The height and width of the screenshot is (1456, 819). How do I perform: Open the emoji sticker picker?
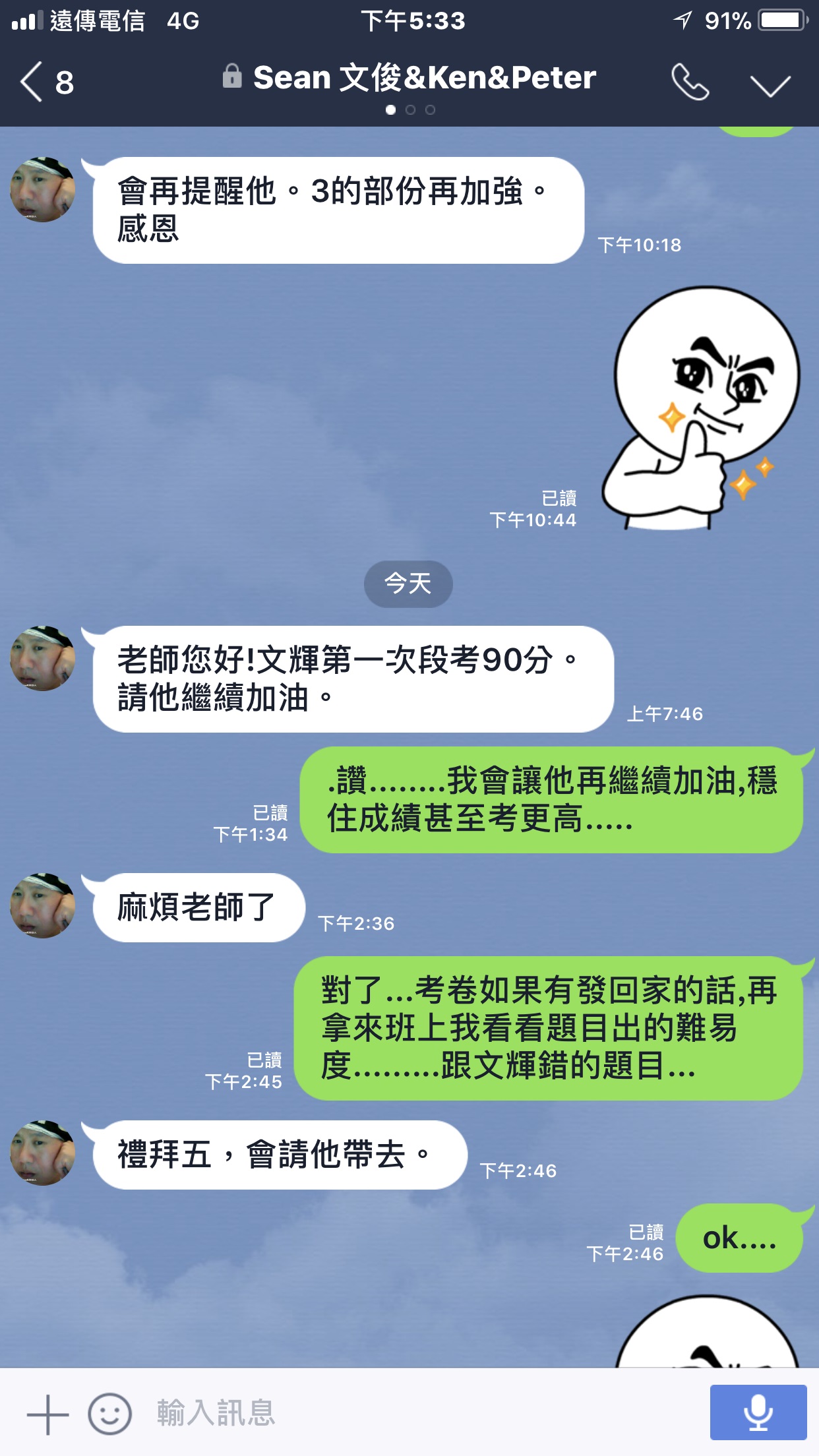pyautogui.click(x=110, y=1414)
